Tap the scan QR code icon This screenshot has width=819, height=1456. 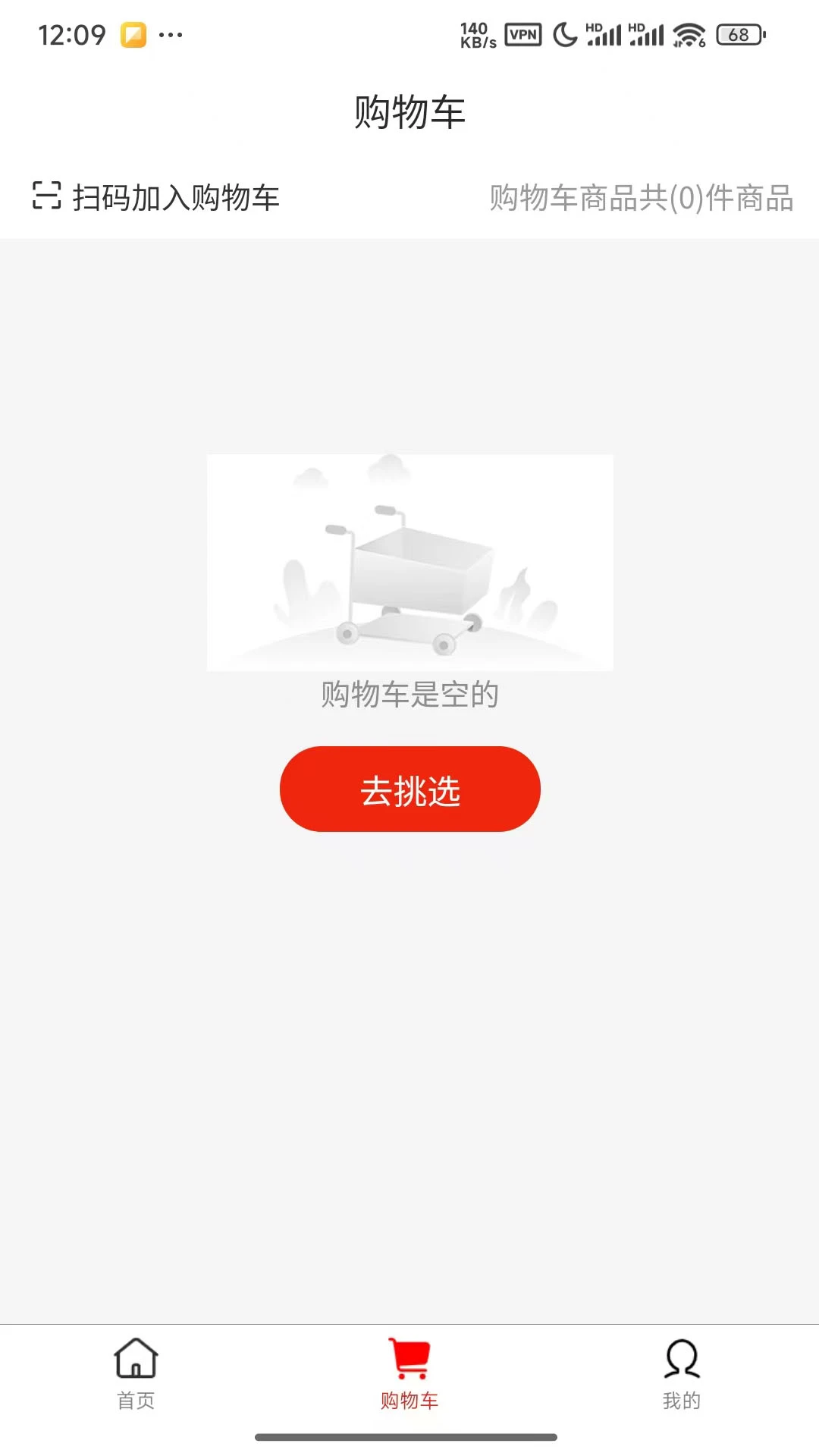click(47, 198)
